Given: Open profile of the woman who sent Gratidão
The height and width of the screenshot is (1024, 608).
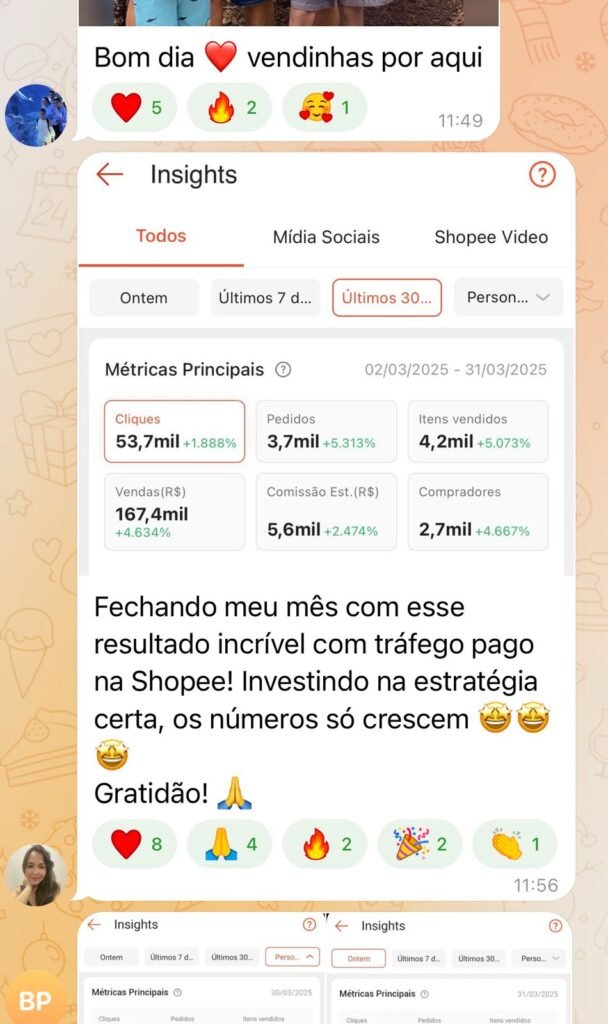Looking at the screenshot, I should point(35,875).
